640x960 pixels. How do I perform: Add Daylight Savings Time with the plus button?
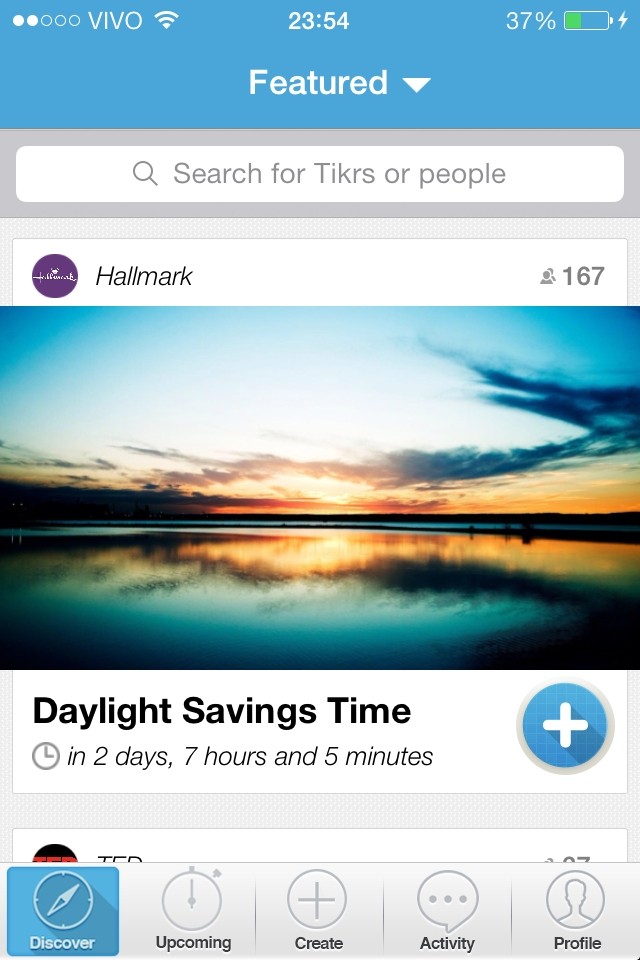click(565, 726)
